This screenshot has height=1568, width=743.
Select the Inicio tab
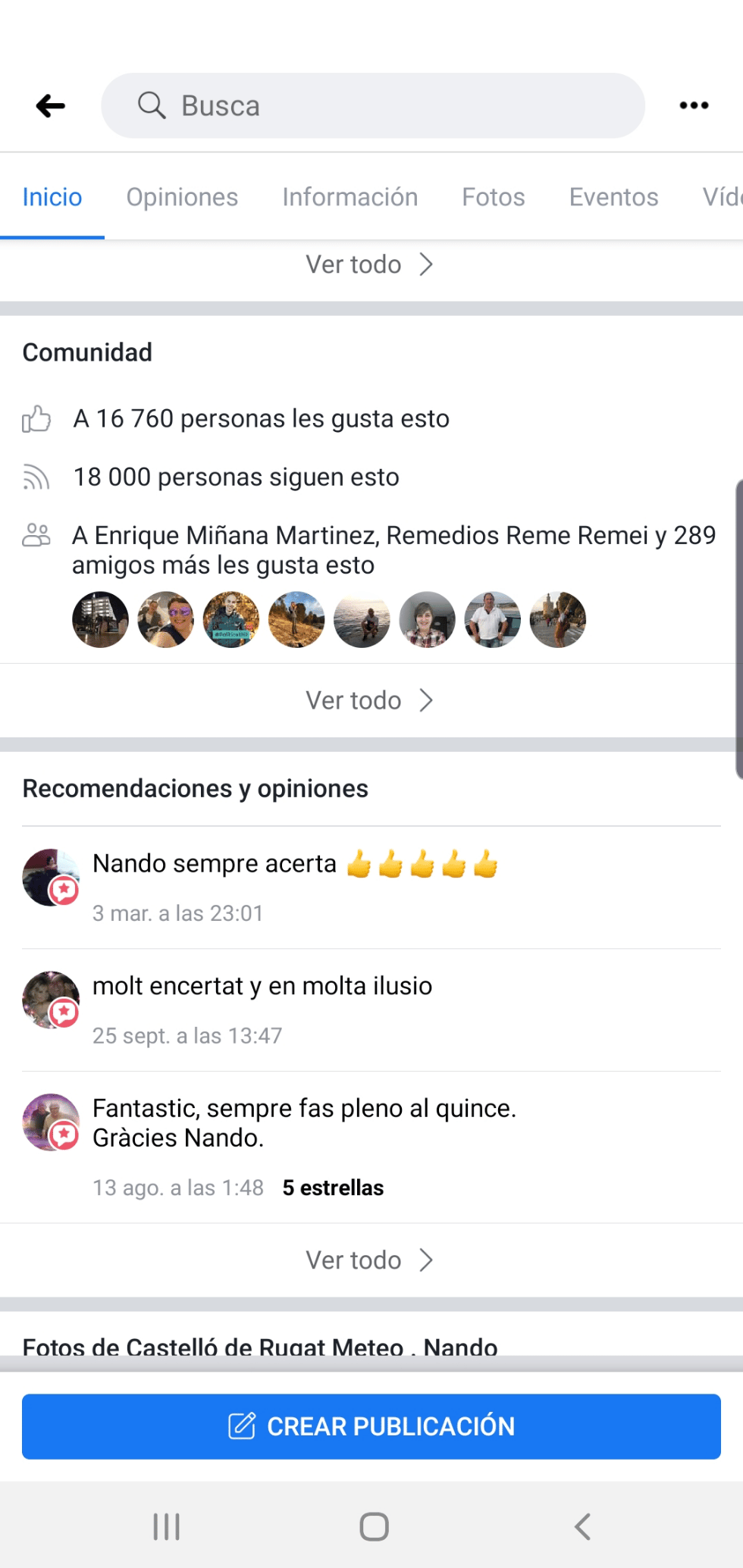52,197
